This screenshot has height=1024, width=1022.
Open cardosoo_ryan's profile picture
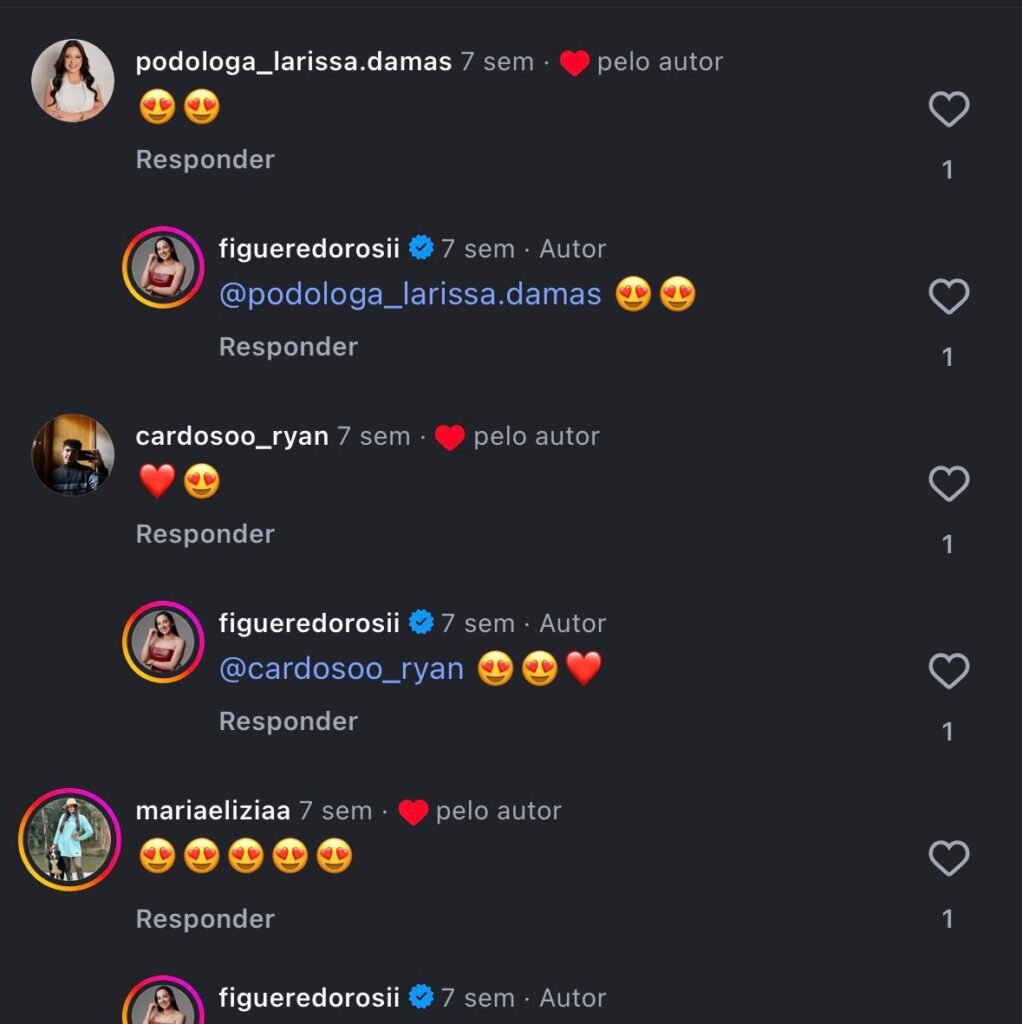coord(72,454)
